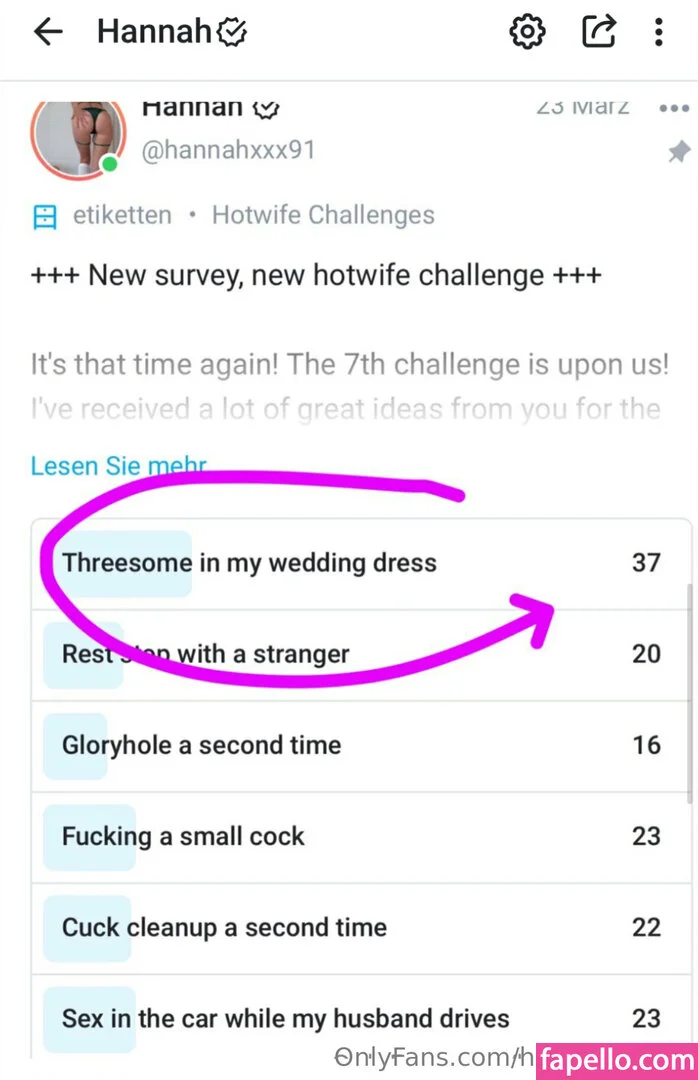Choose the Cuck cleanup a second time option

click(x=360, y=927)
